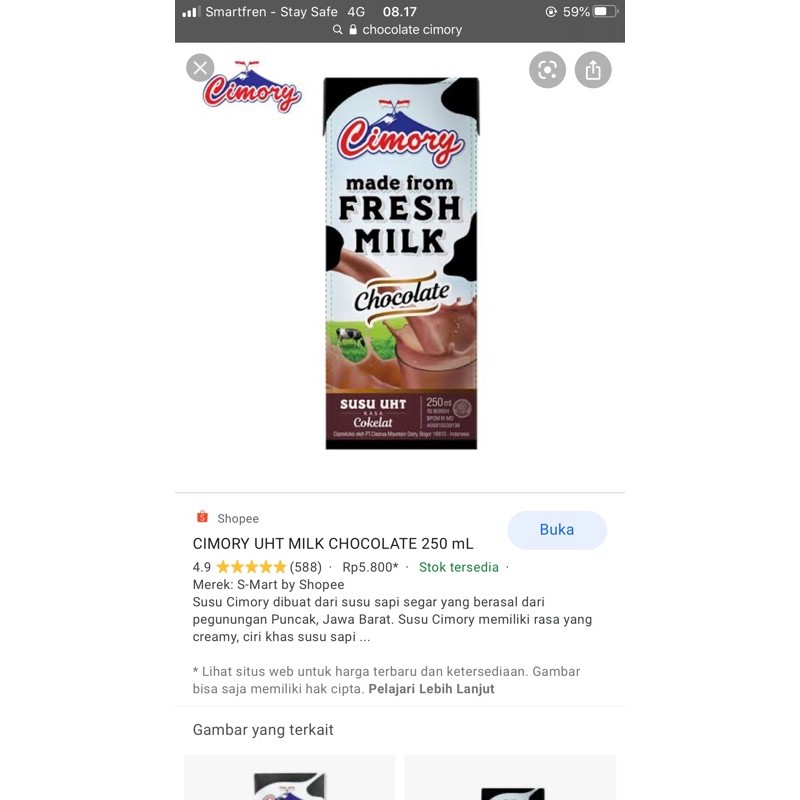Open the Cimory UHT Milk Chocolate listing title
The image size is (800, 800).
click(332, 544)
